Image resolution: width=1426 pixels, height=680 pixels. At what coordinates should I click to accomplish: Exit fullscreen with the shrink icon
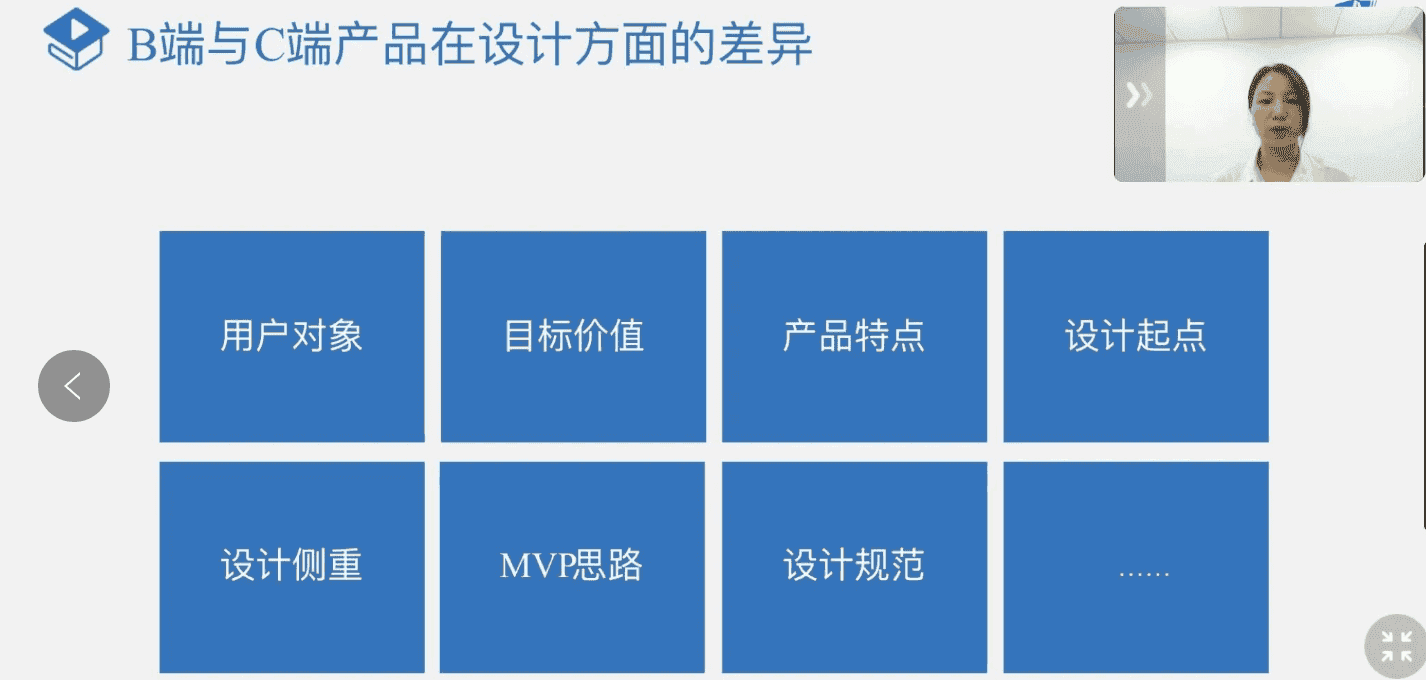[1395, 645]
